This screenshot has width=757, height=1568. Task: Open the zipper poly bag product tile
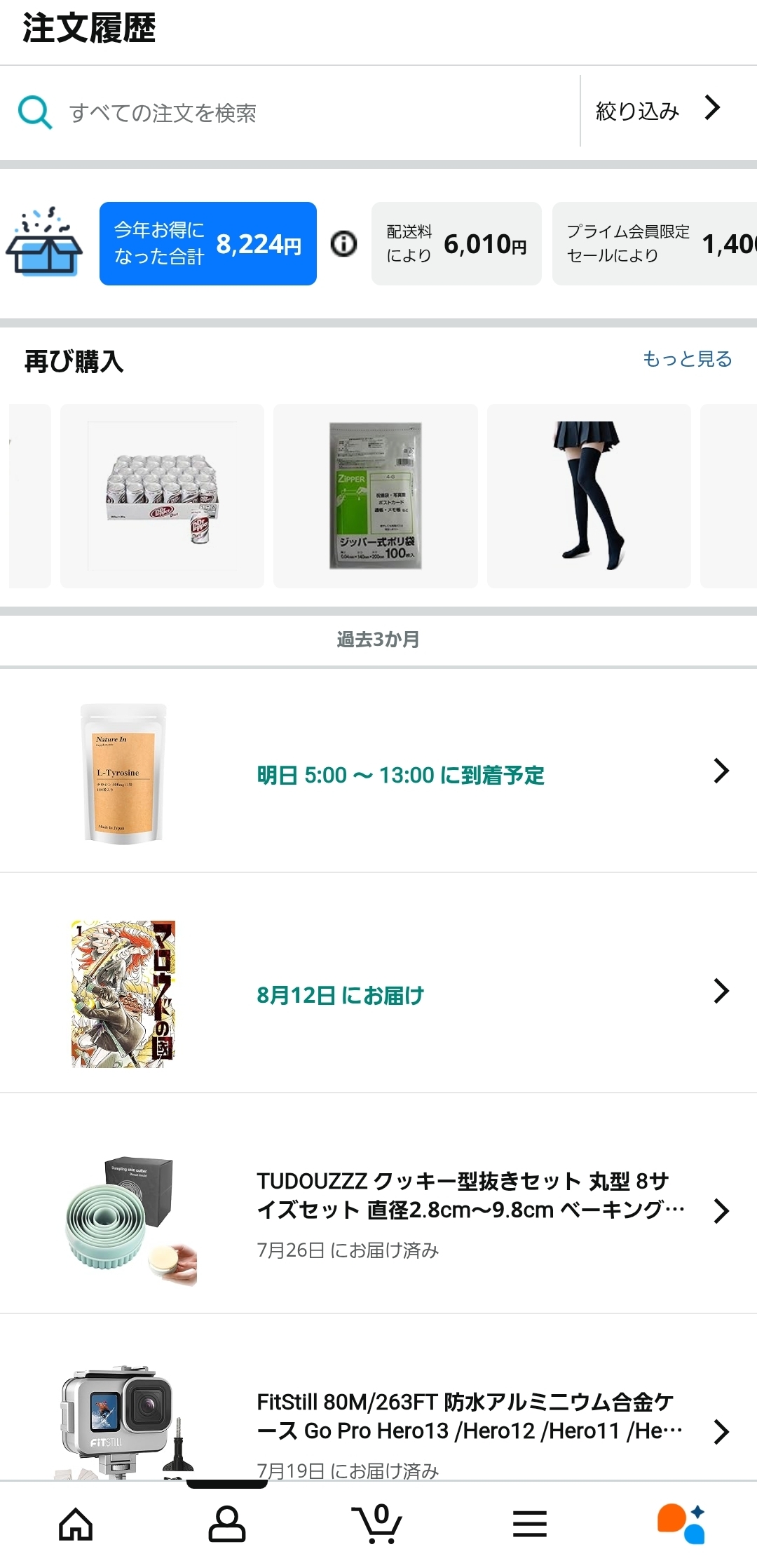(376, 496)
